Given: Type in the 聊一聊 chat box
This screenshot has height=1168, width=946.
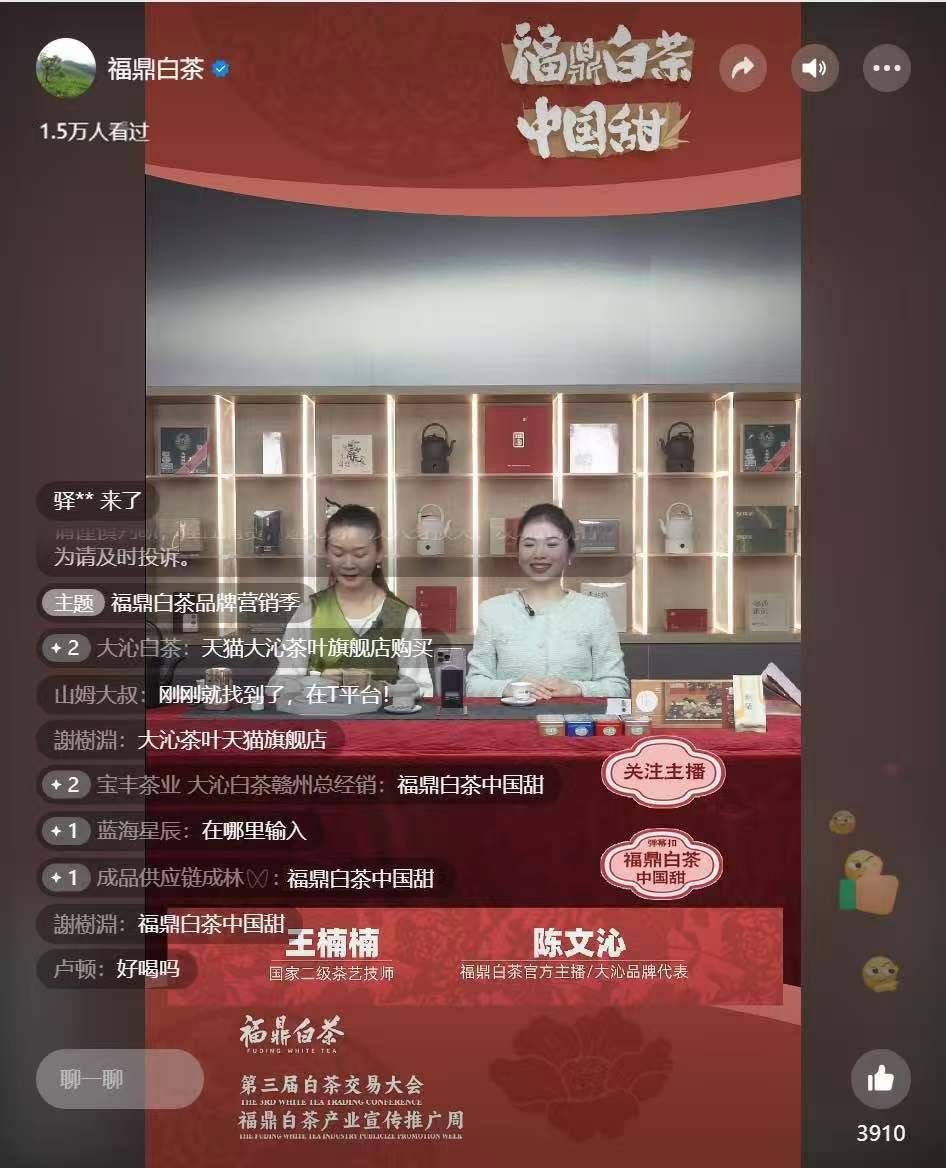Looking at the screenshot, I should [x=120, y=1079].
